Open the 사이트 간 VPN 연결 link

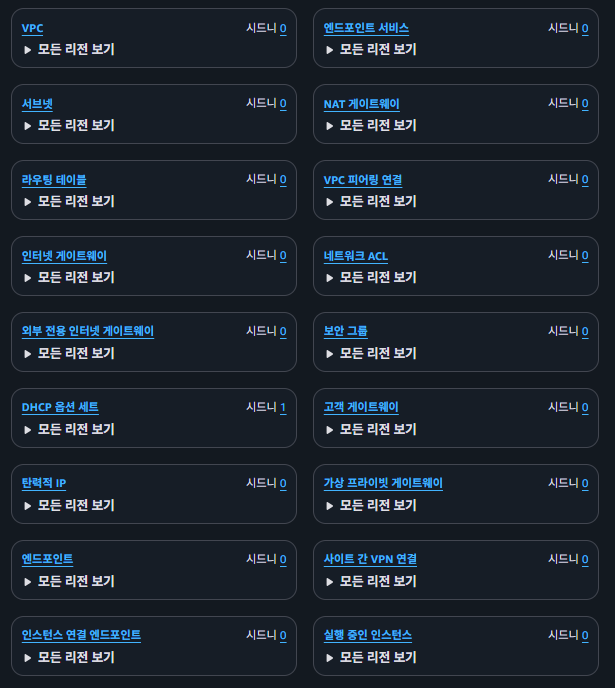tap(370, 560)
